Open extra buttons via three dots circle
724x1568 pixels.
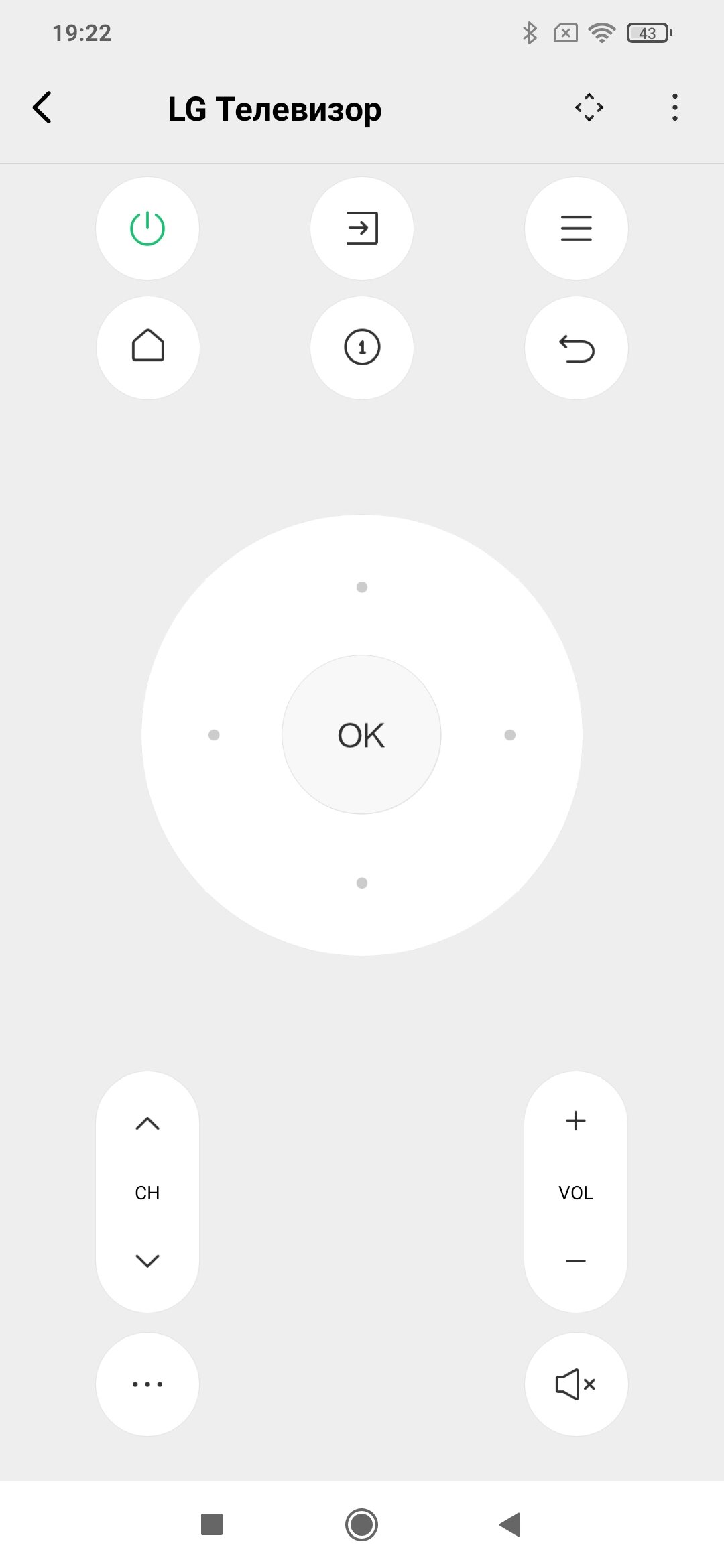pyautogui.click(x=147, y=1384)
